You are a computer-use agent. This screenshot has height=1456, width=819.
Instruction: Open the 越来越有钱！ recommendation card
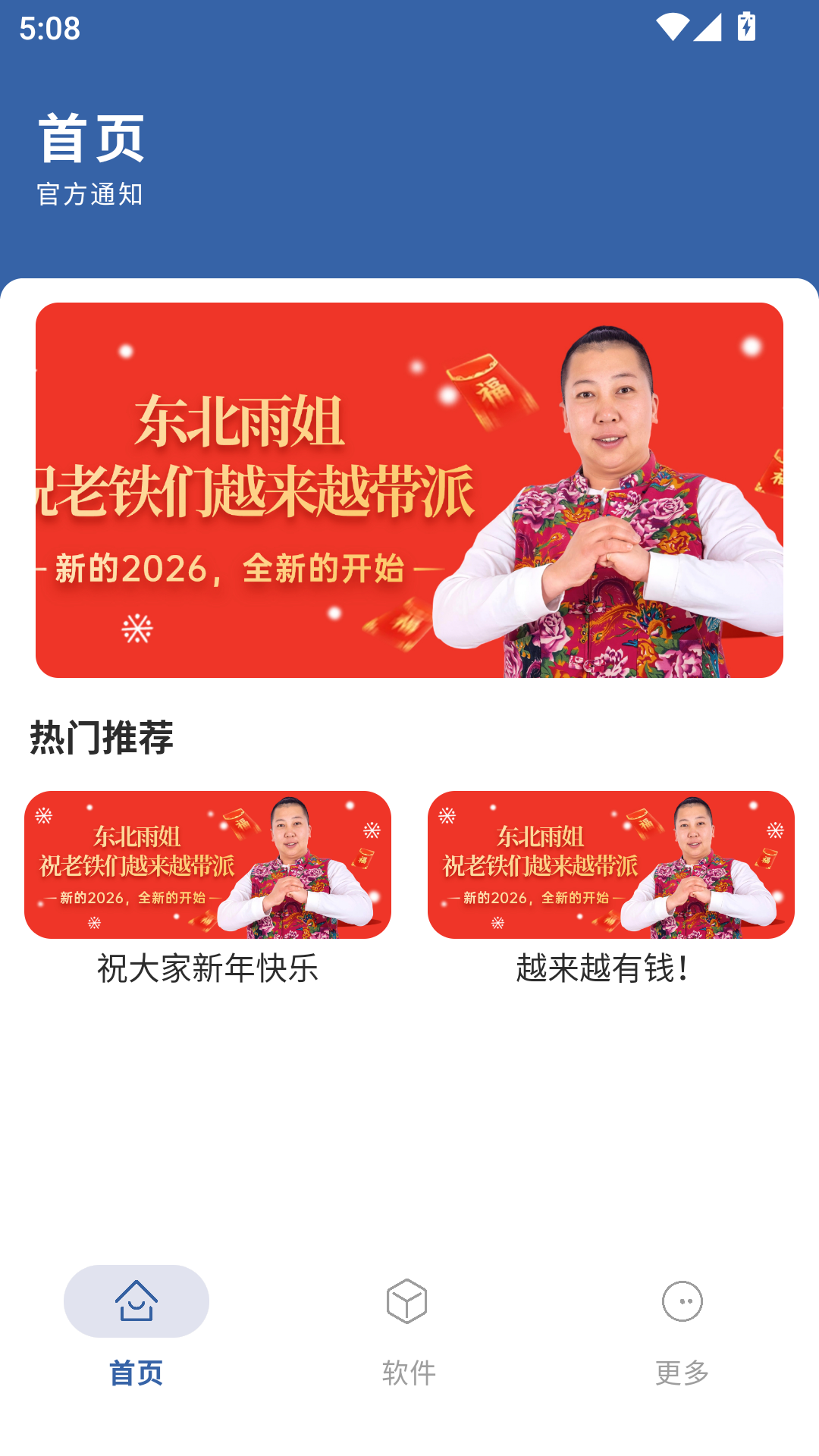tap(611, 890)
